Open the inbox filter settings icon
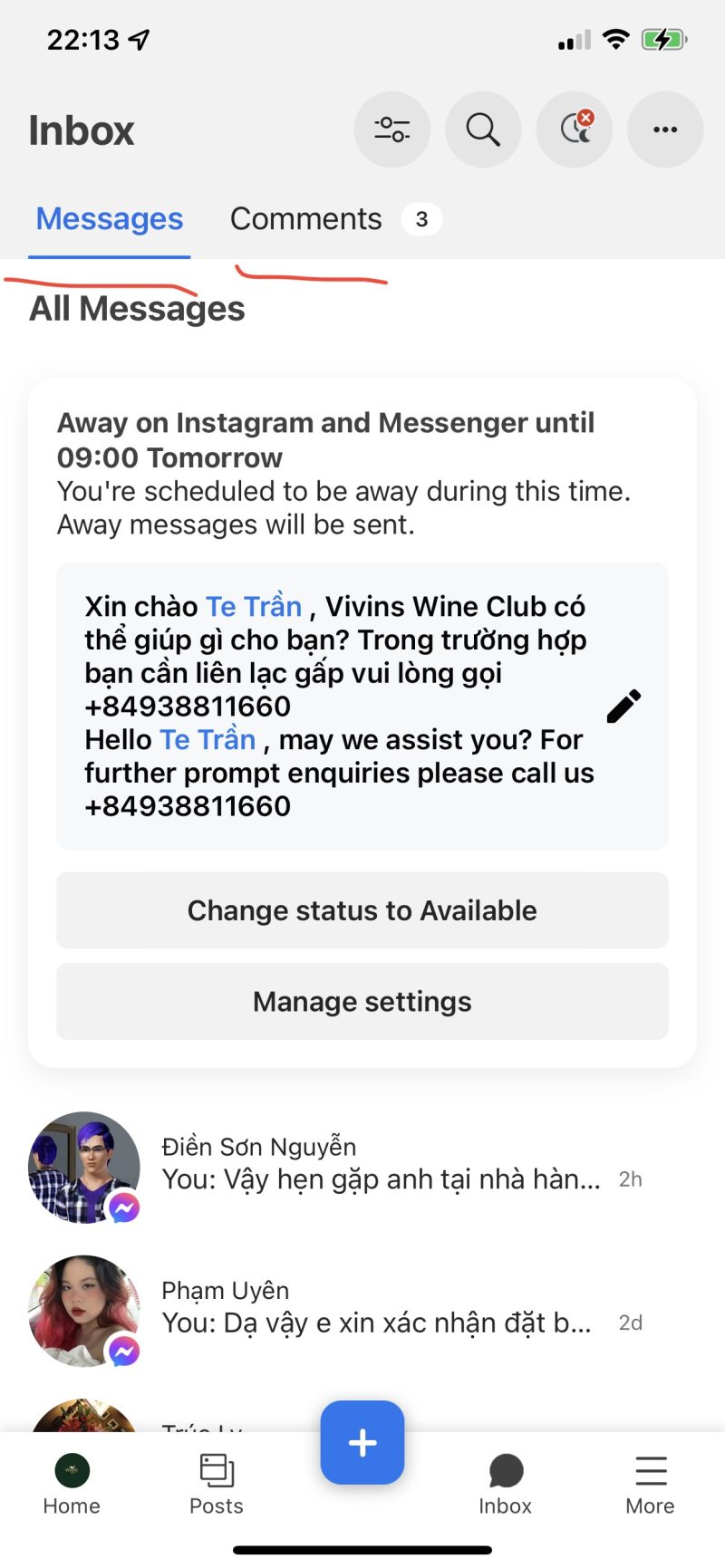 (x=391, y=130)
